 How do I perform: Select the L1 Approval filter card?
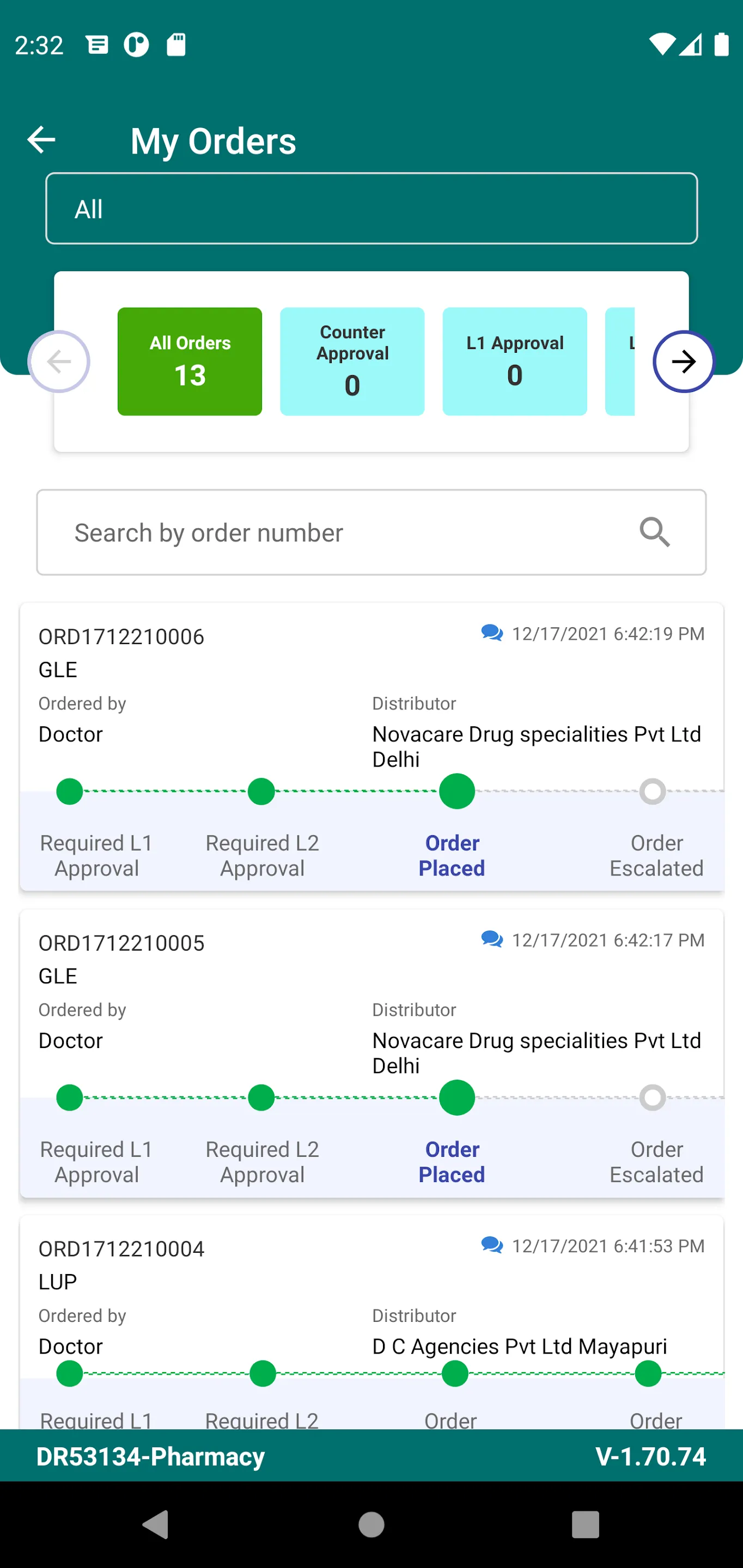click(515, 361)
